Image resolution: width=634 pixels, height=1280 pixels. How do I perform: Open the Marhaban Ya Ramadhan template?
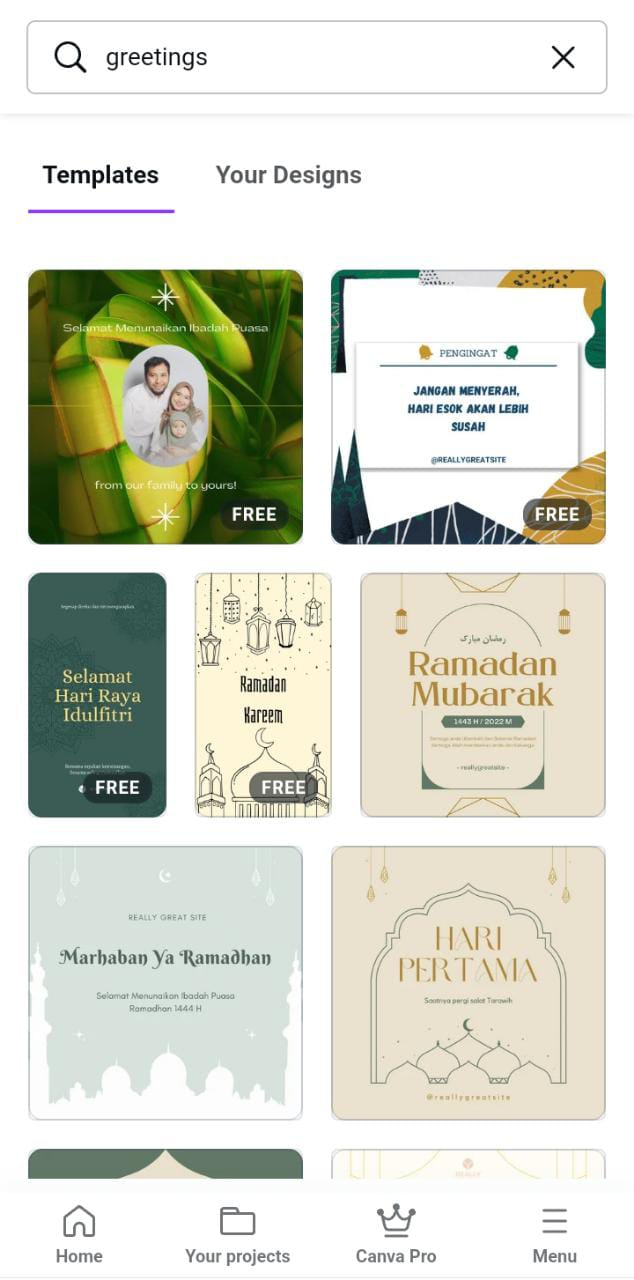[165, 983]
